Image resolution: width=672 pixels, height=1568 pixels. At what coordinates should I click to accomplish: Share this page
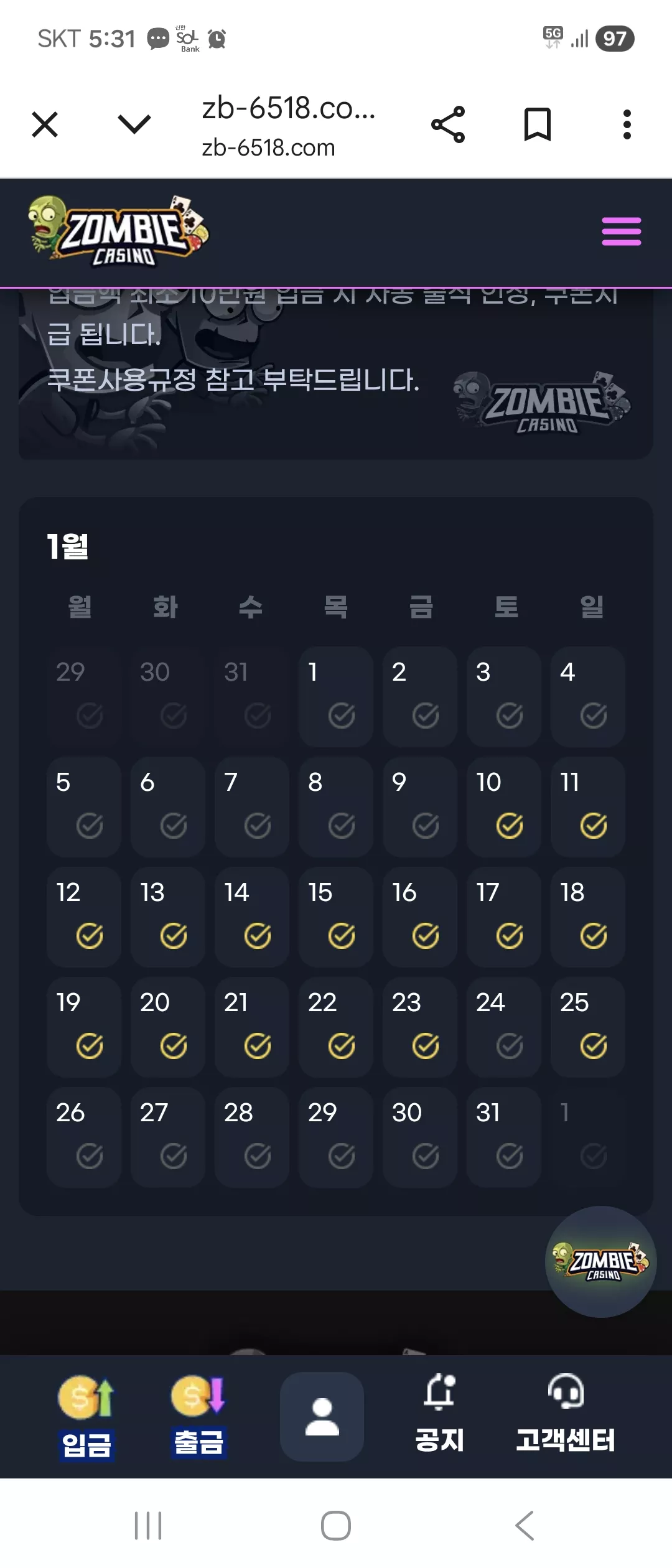click(448, 124)
